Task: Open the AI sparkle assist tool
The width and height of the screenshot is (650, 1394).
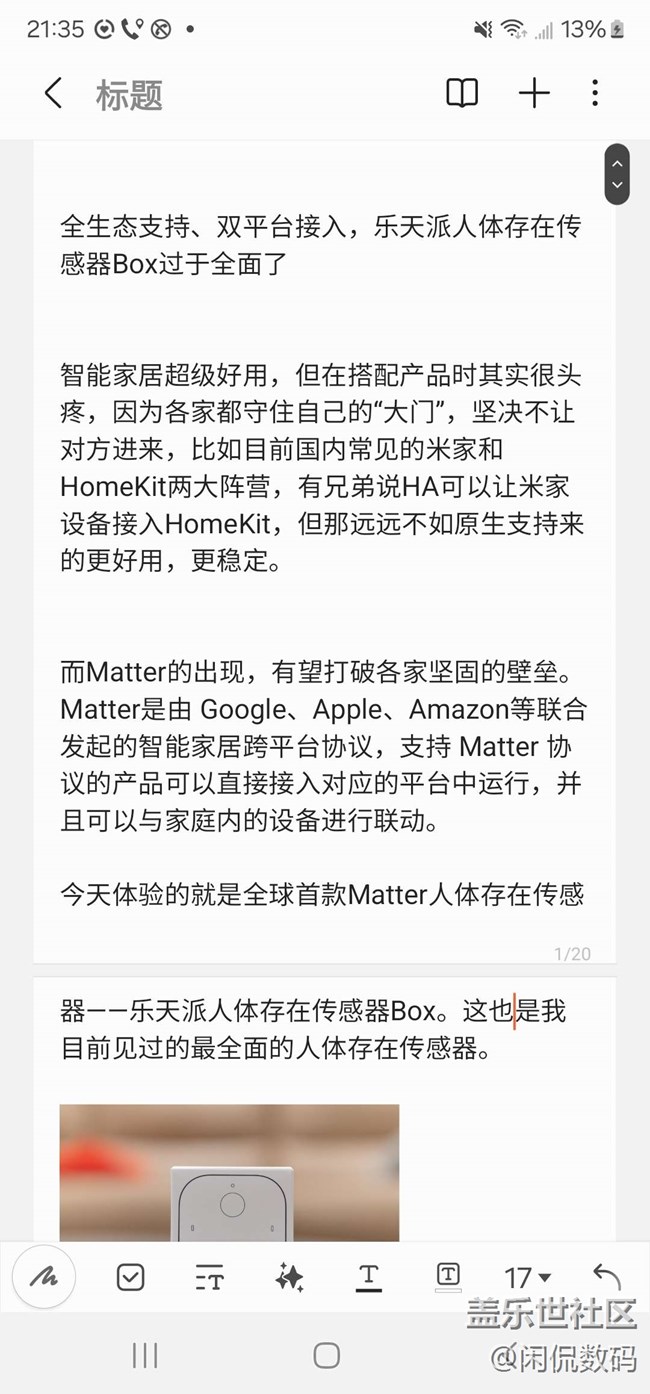Action: 290,1277
